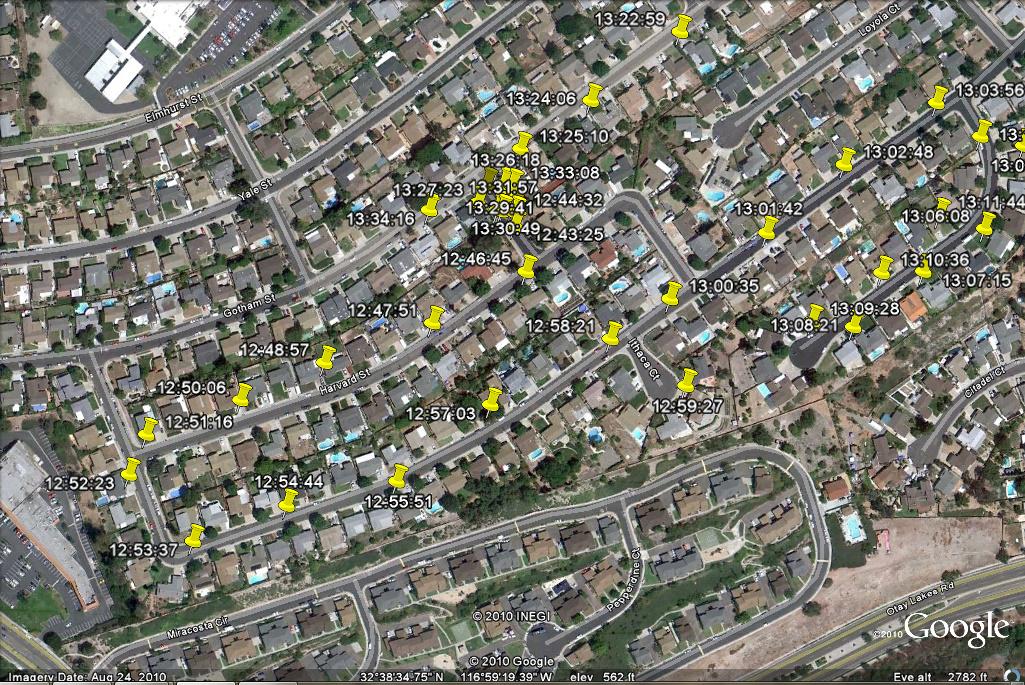Tap the pin labeled 13:25:10
Screen dimensions: 1025x685
click(524, 142)
